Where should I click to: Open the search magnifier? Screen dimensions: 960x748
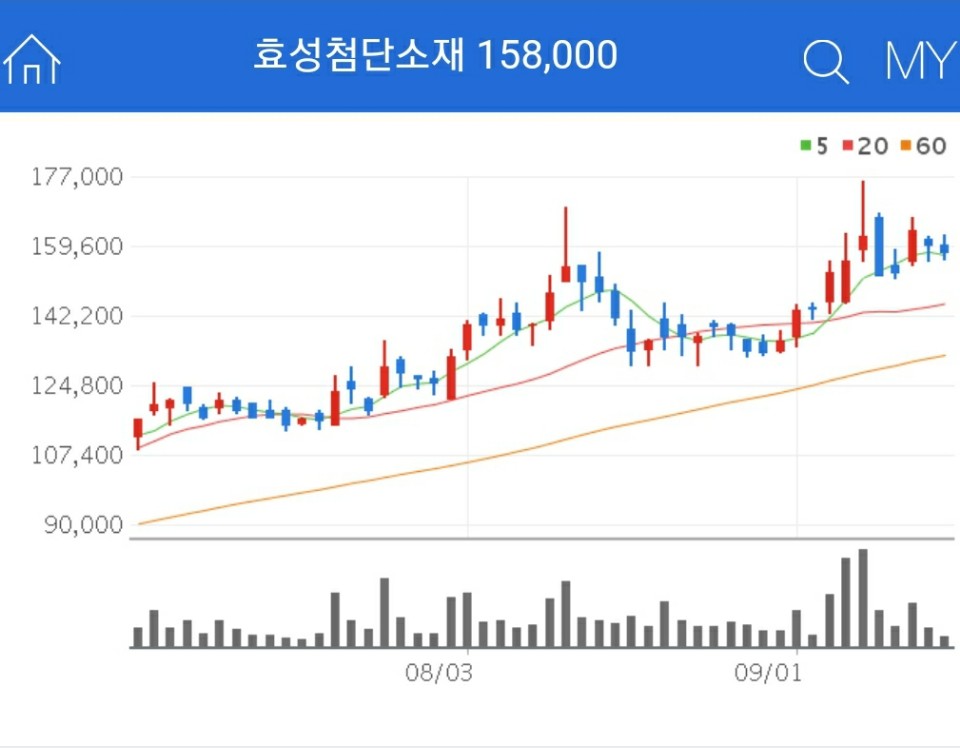825,62
